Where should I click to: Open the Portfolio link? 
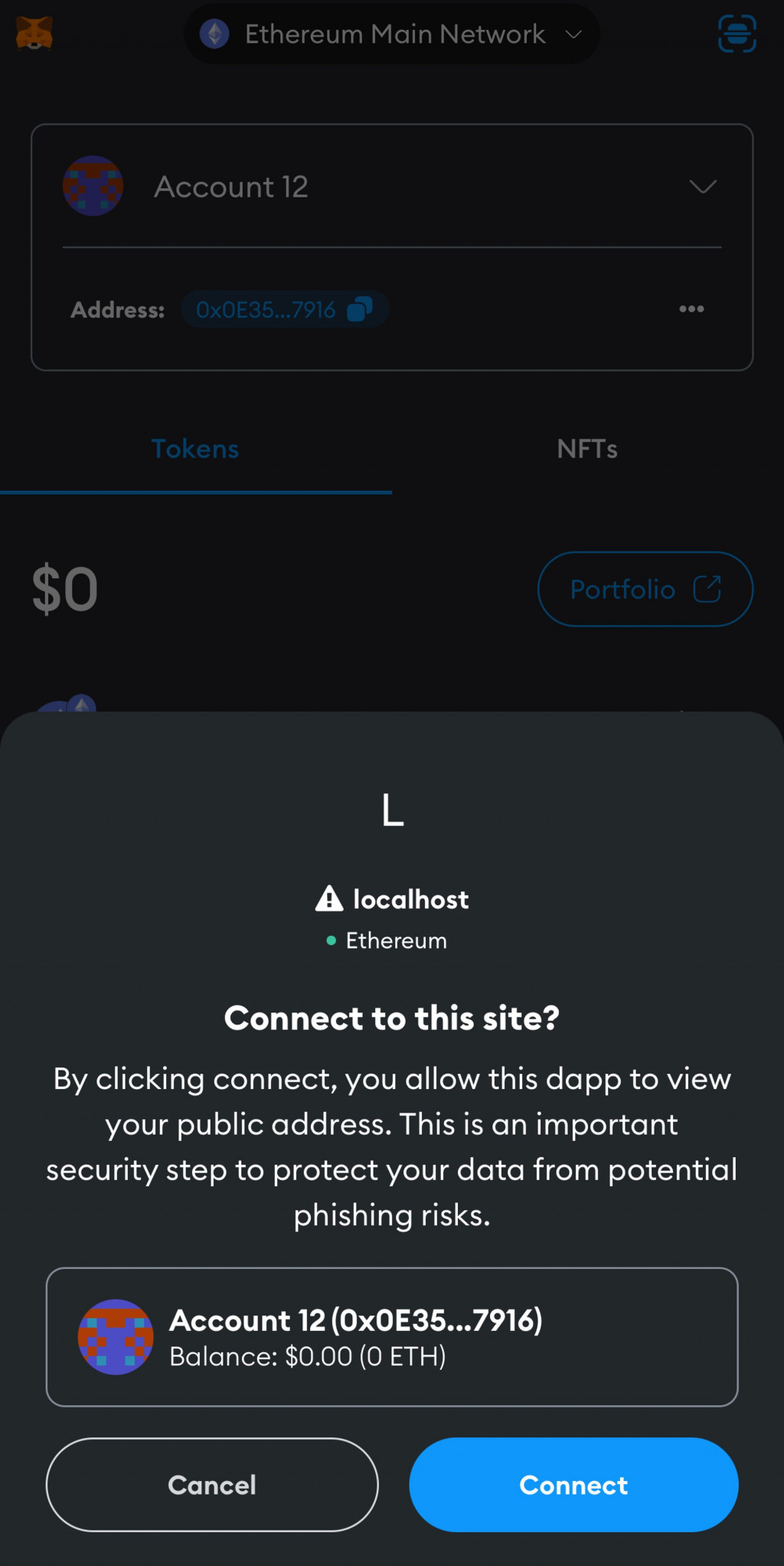645,589
